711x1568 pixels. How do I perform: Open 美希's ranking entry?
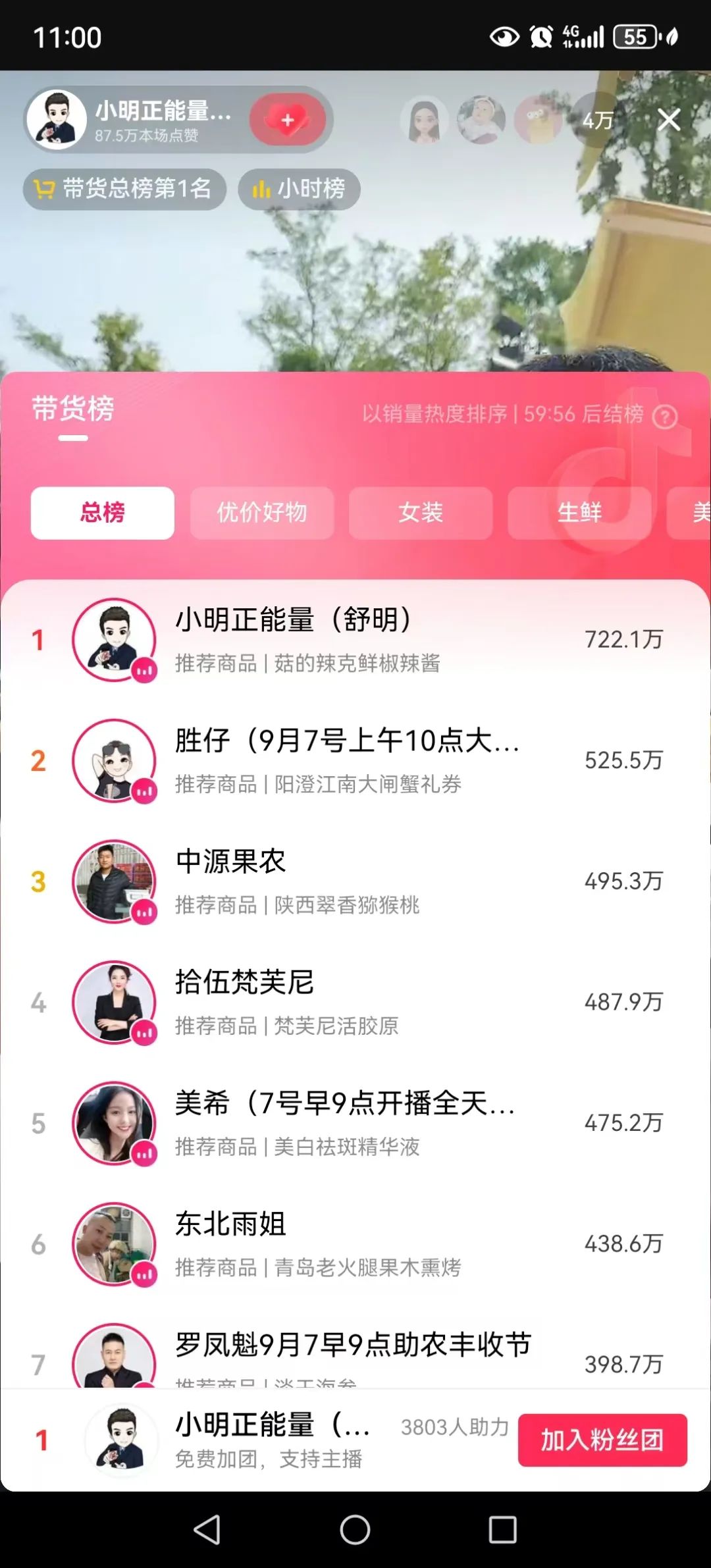(355, 1123)
